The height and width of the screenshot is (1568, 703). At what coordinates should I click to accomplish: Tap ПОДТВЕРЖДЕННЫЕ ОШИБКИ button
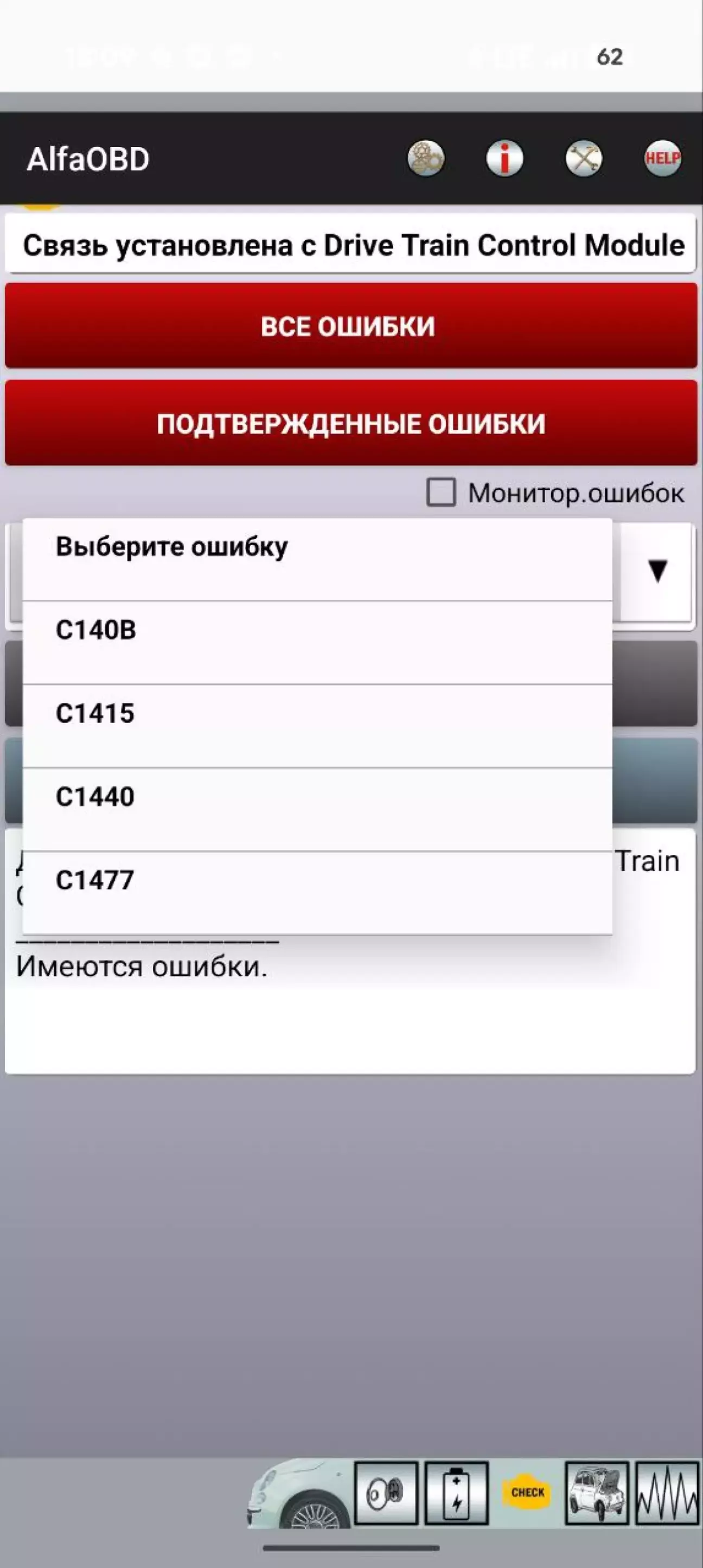tap(350, 423)
